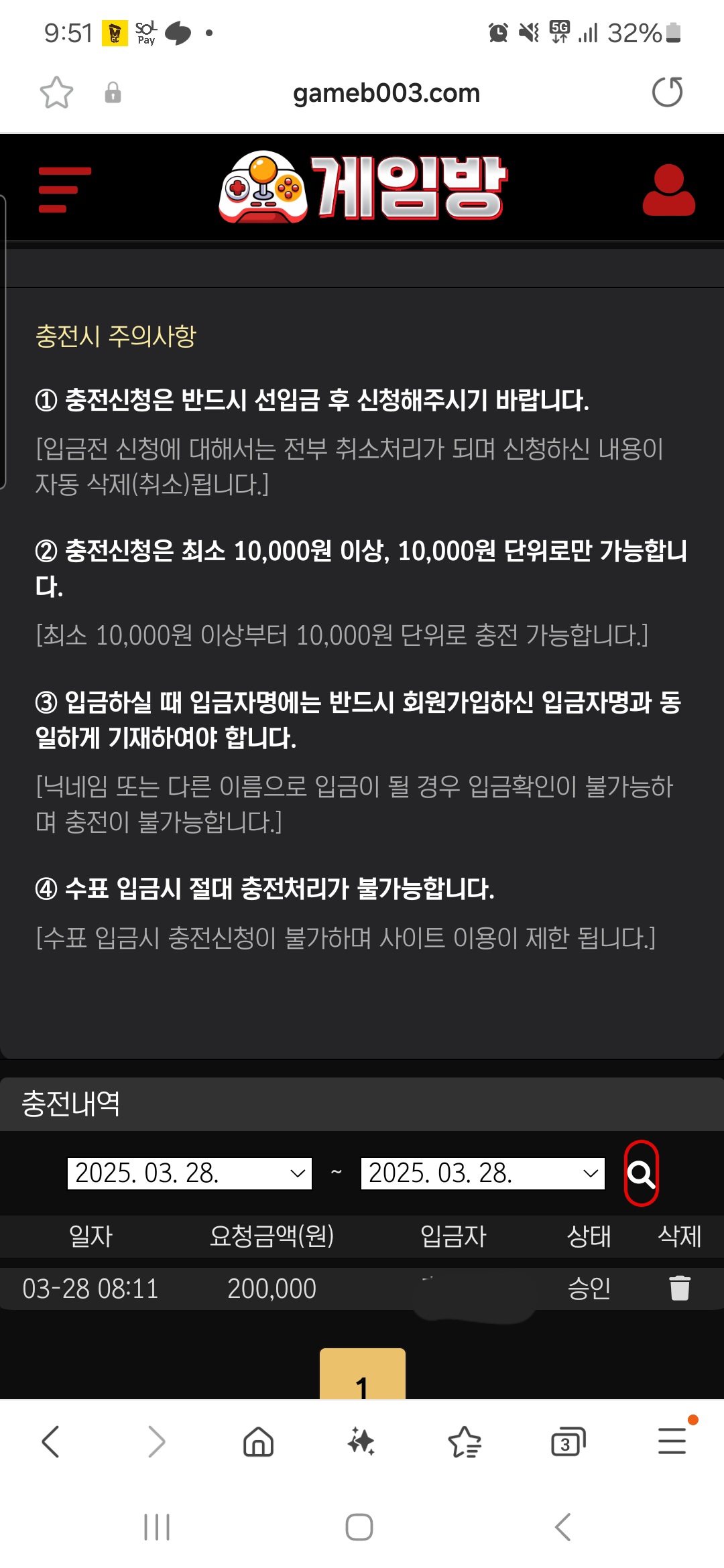Reload the page
The image size is (724, 1568).
[667, 92]
